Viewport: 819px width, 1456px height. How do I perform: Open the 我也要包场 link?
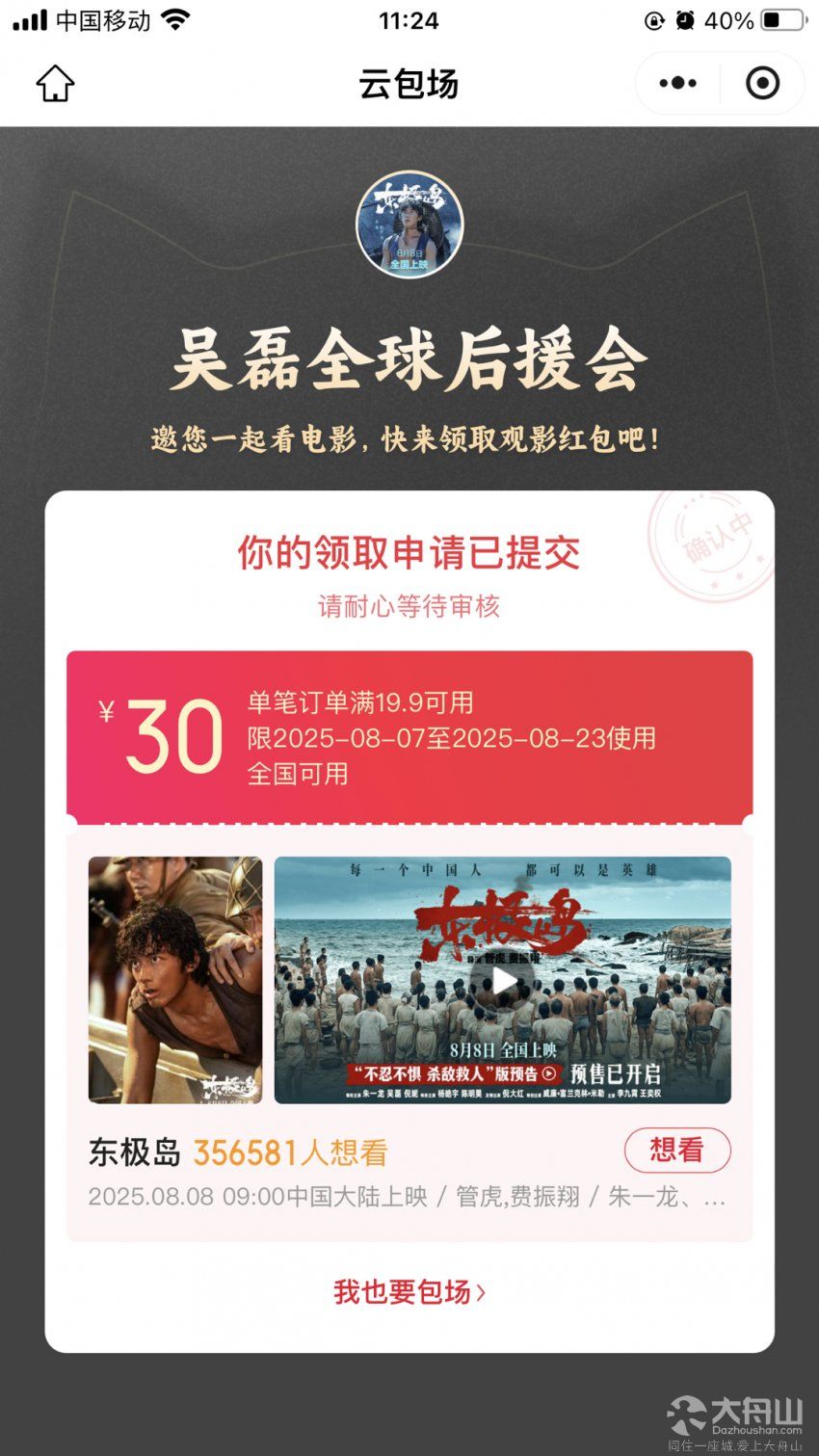click(x=409, y=1291)
